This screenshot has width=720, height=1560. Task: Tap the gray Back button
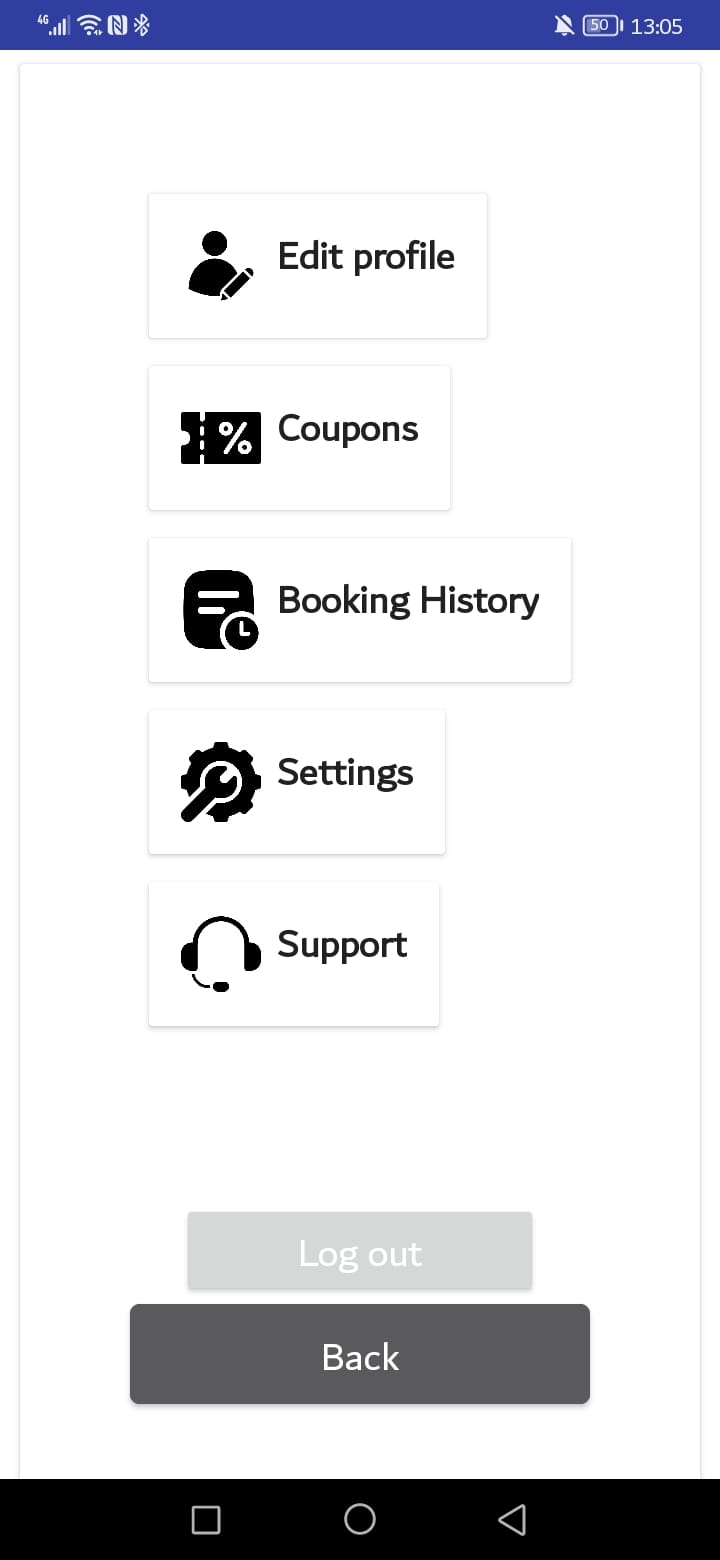(360, 1354)
